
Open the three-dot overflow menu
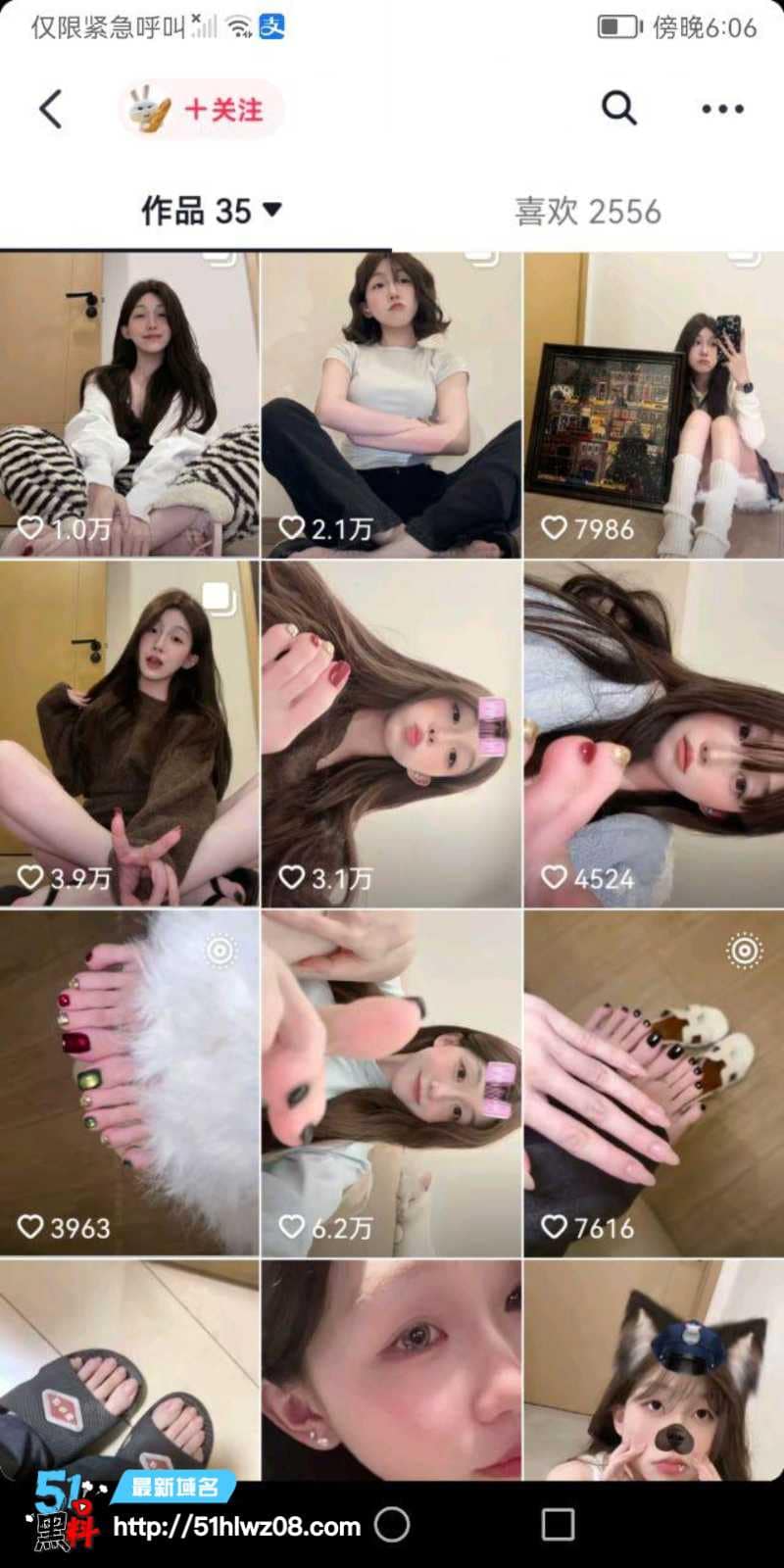(x=722, y=109)
